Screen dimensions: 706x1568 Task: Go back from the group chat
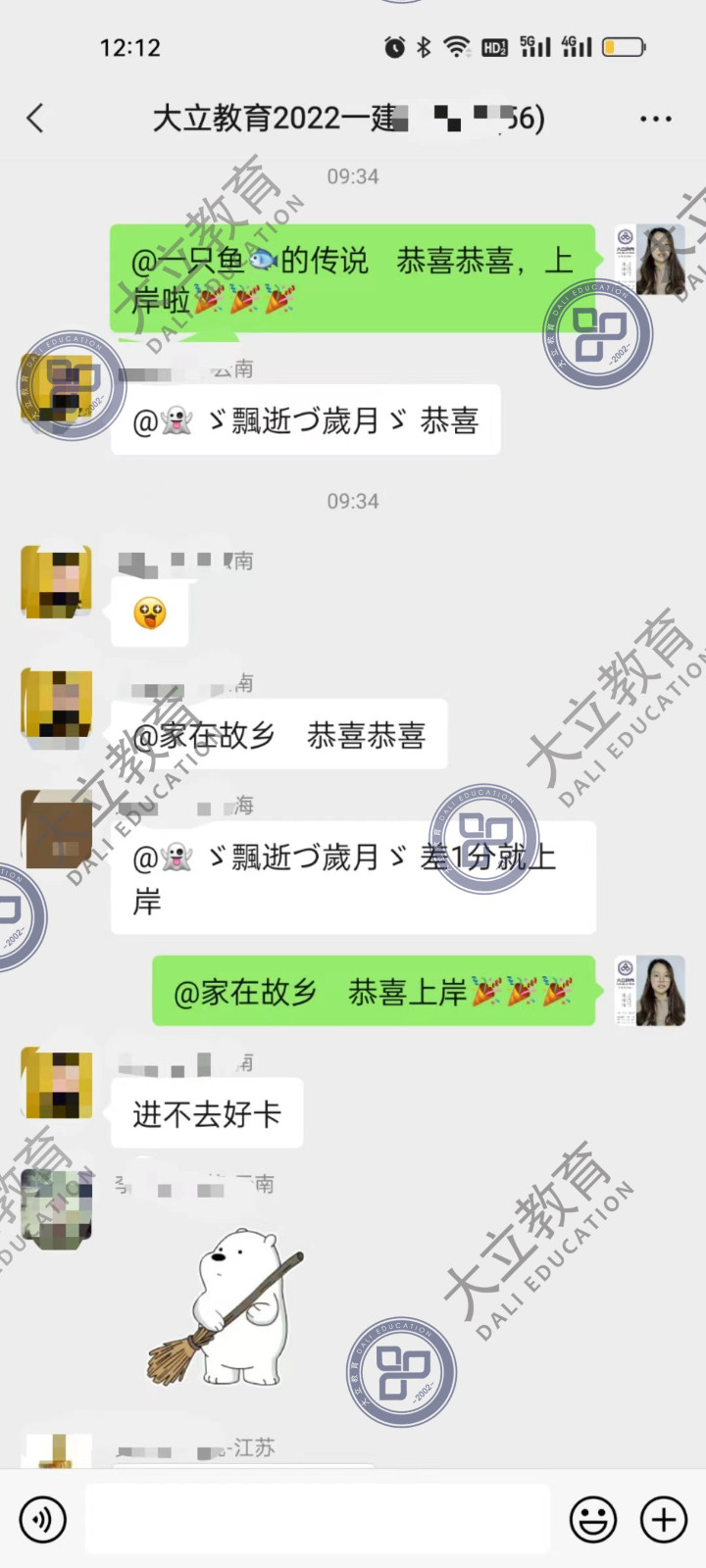coord(35,119)
